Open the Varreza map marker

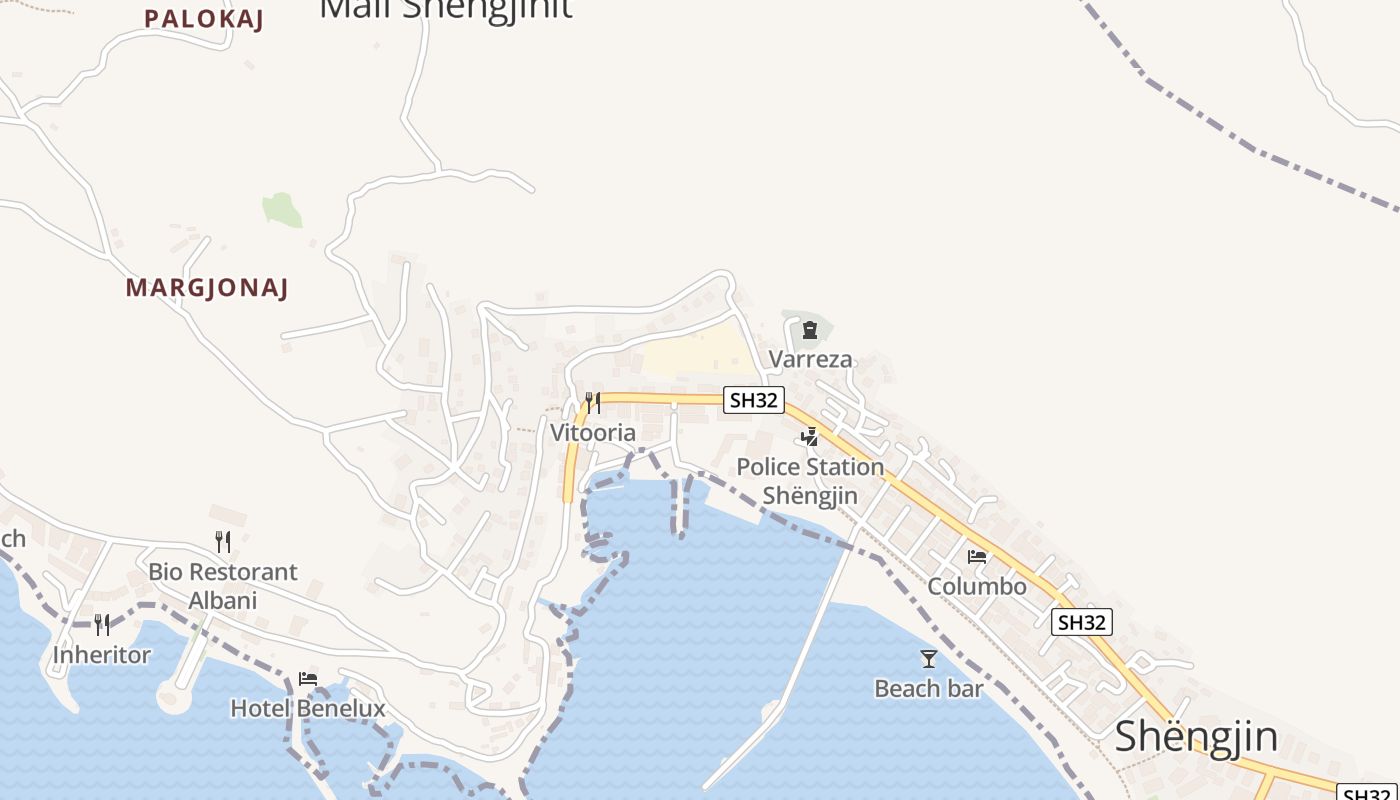point(810,329)
